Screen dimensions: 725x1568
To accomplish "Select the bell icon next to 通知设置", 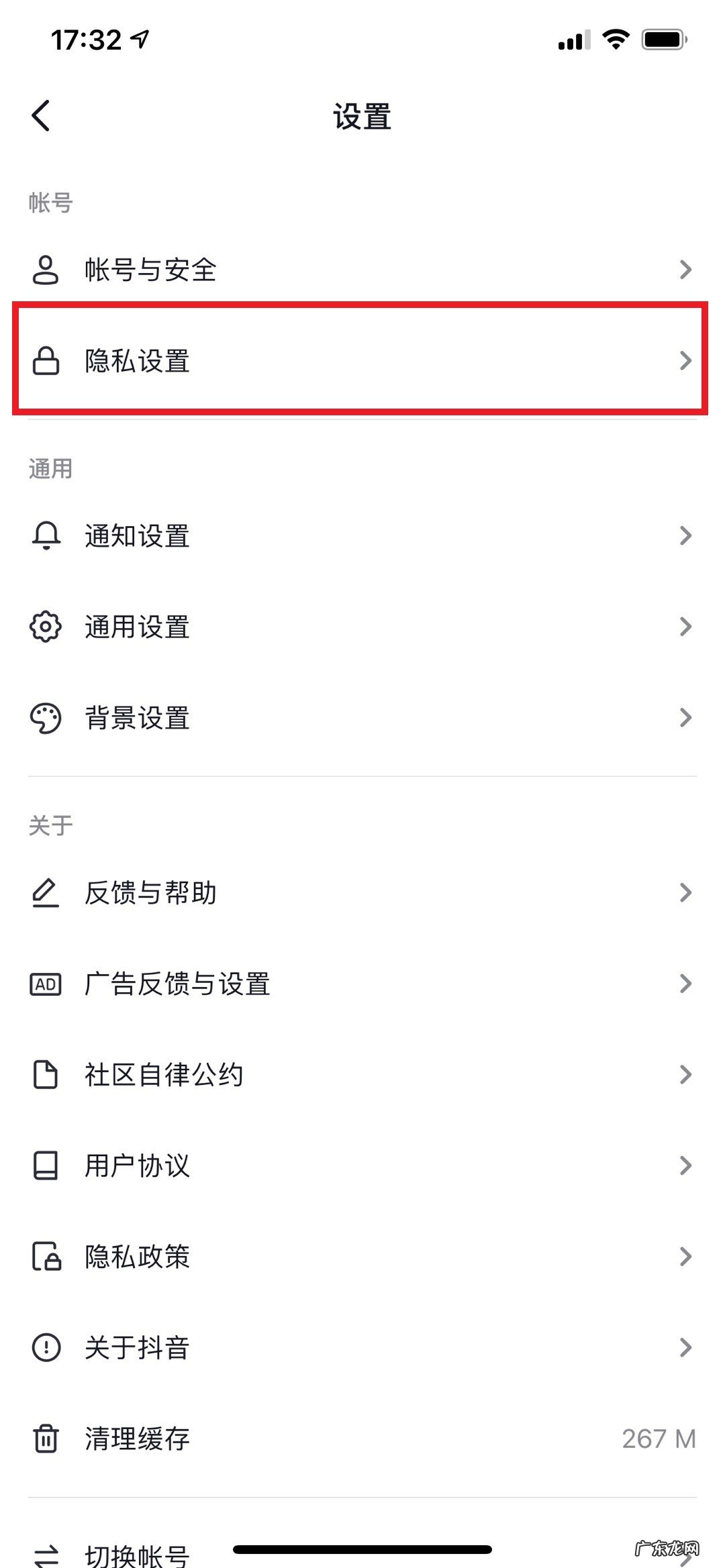I will tap(45, 535).
